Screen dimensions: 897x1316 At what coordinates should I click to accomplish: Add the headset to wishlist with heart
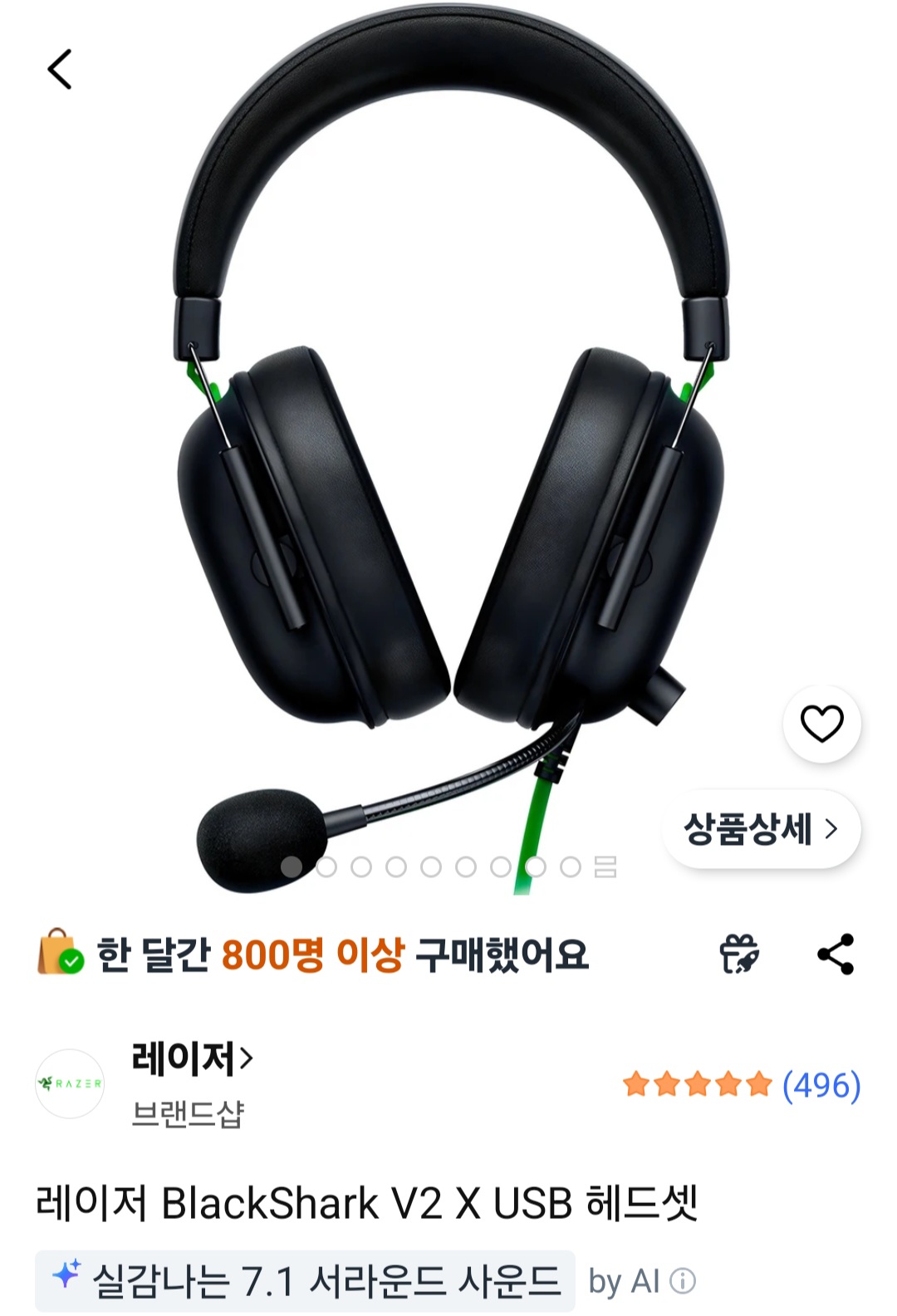(x=821, y=724)
